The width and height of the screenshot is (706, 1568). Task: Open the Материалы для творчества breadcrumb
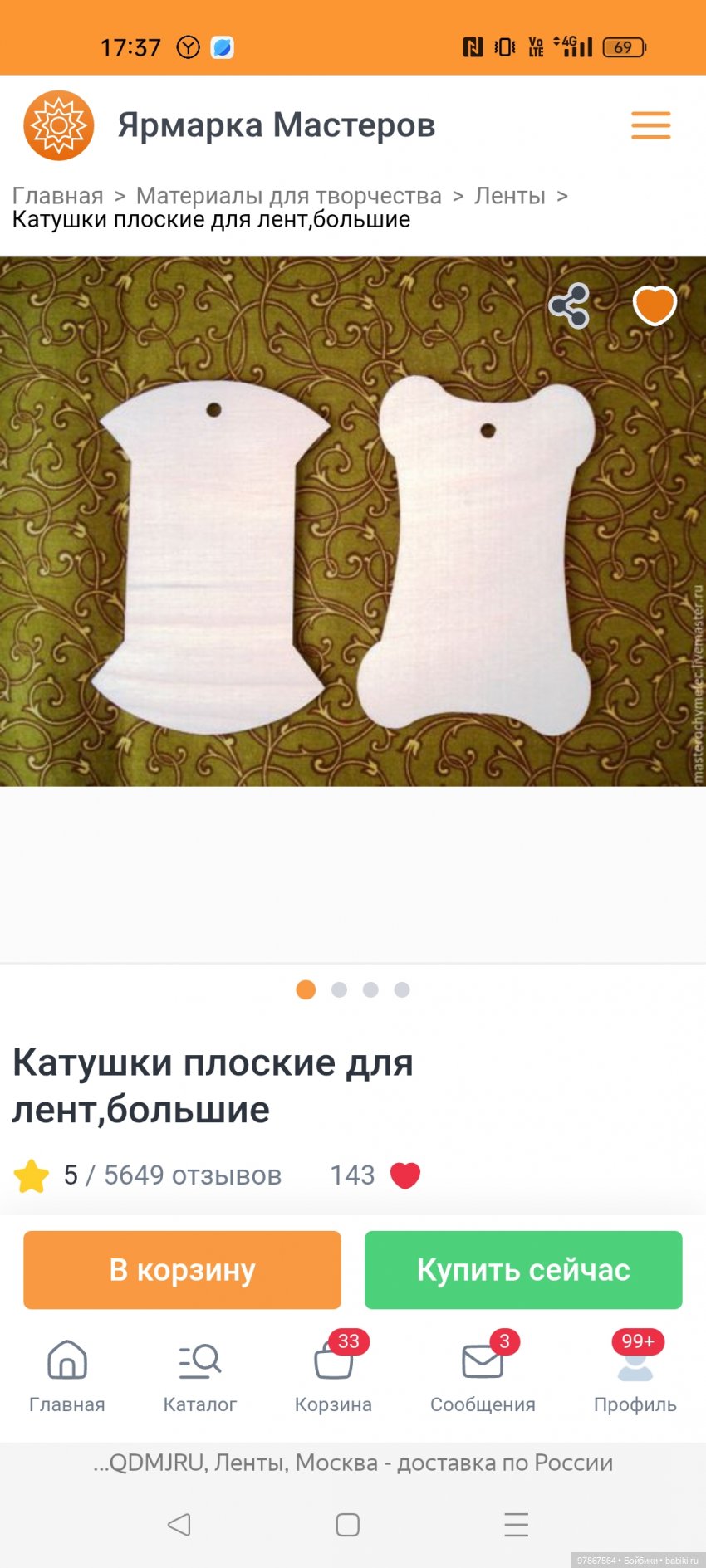pyautogui.click(x=288, y=196)
